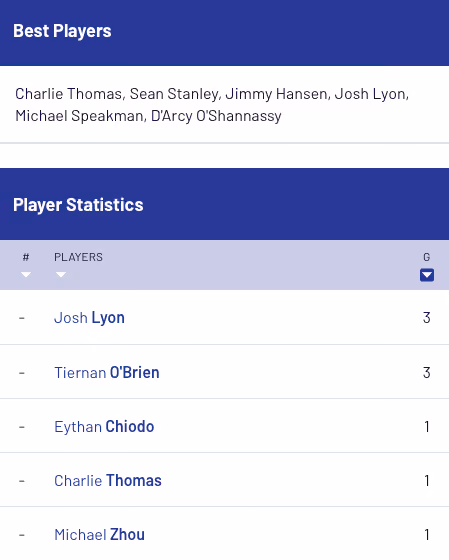
Task: Open Josh Lyon's player profile
Action: (89, 318)
